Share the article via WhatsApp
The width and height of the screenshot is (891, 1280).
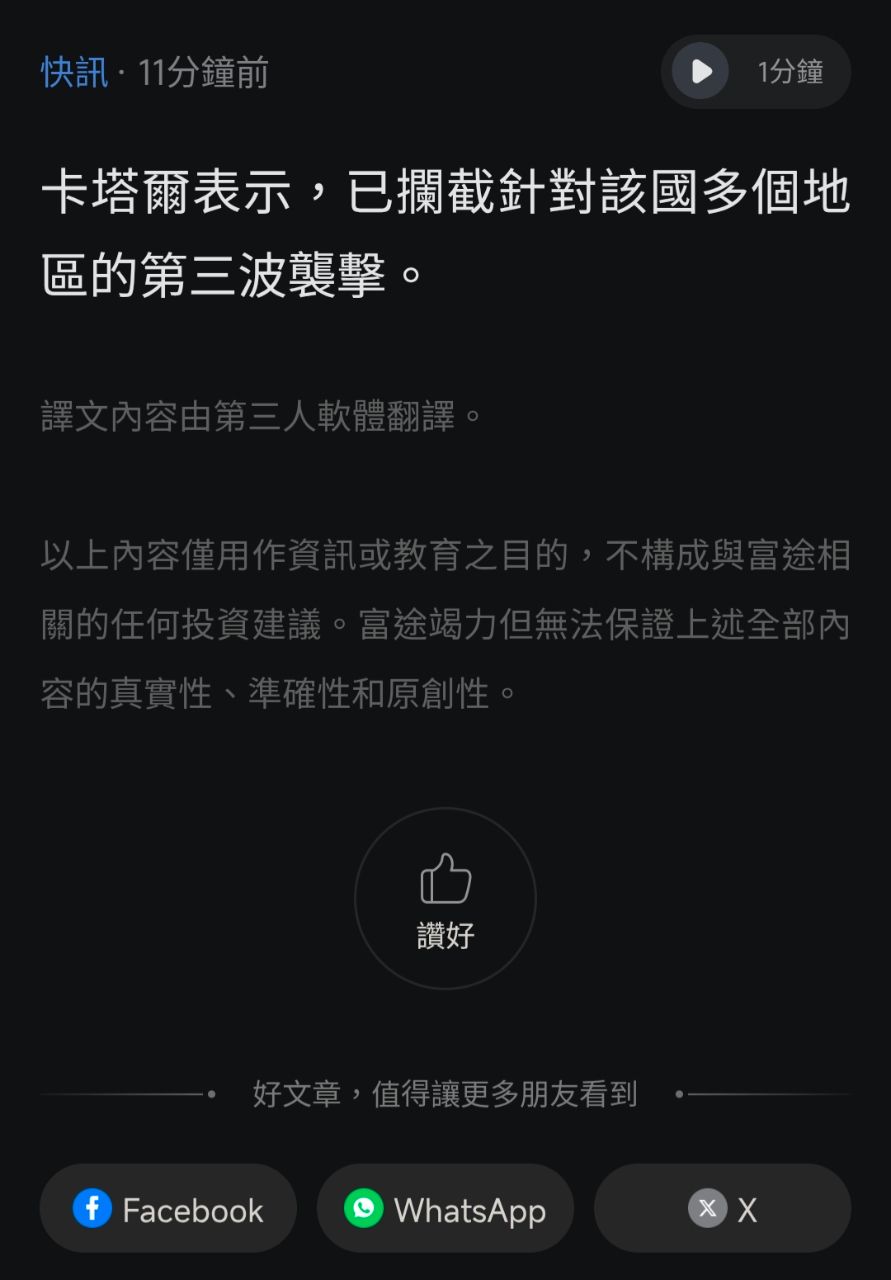click(445, 1209)
